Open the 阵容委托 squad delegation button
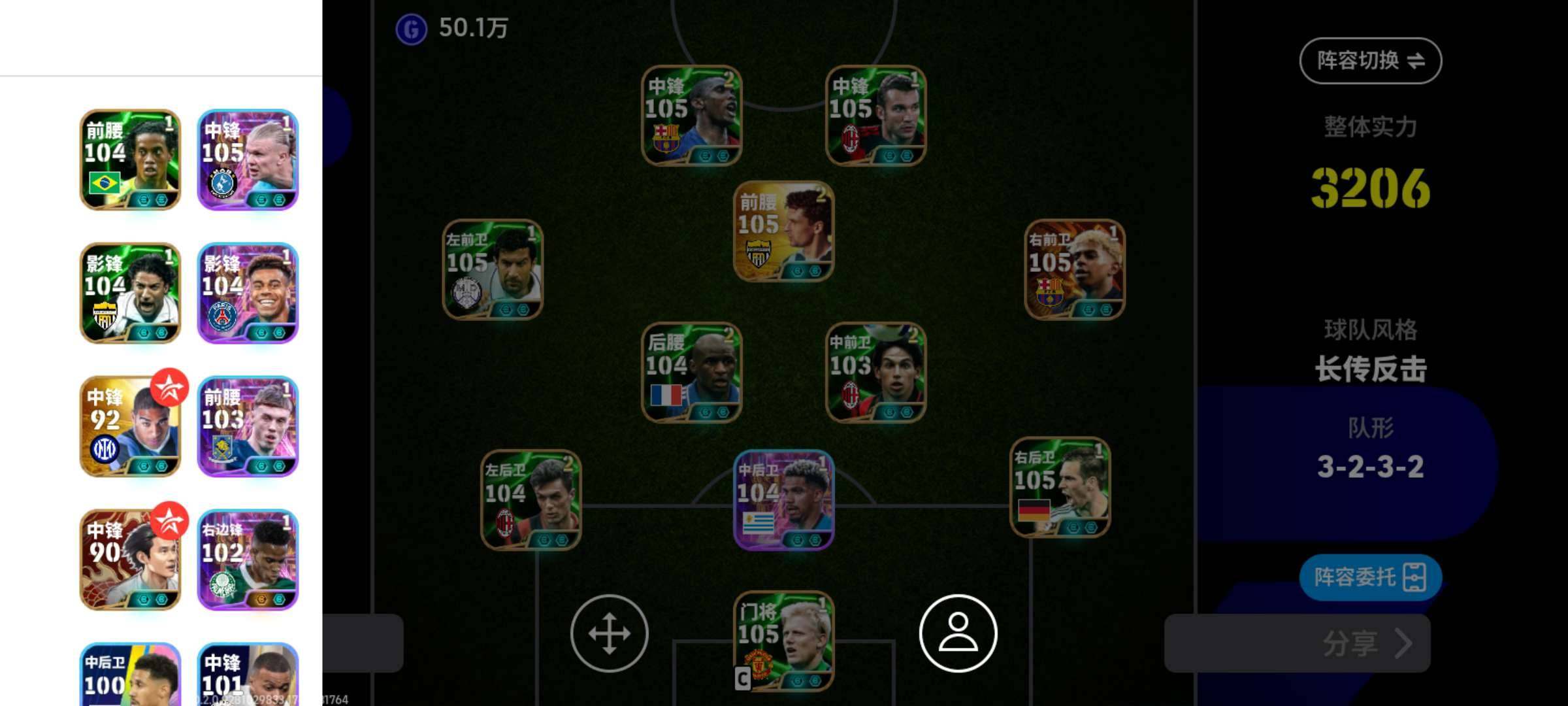The height and width of the screenshot is (706, 1568). pos(1370,577)
